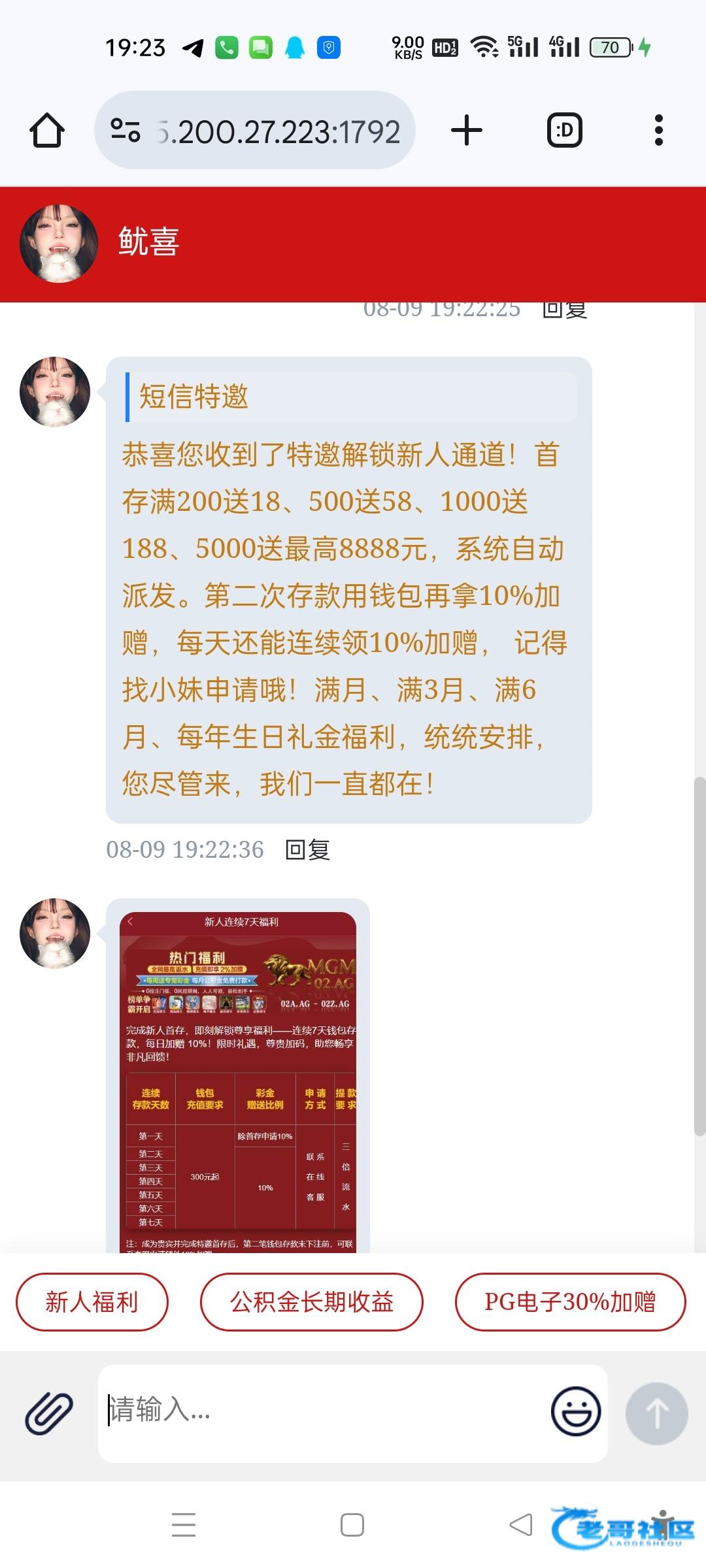The height and width of the screenshot is (1568, 706).
Task: Go to browser home page
Action: tap(47, 130)
